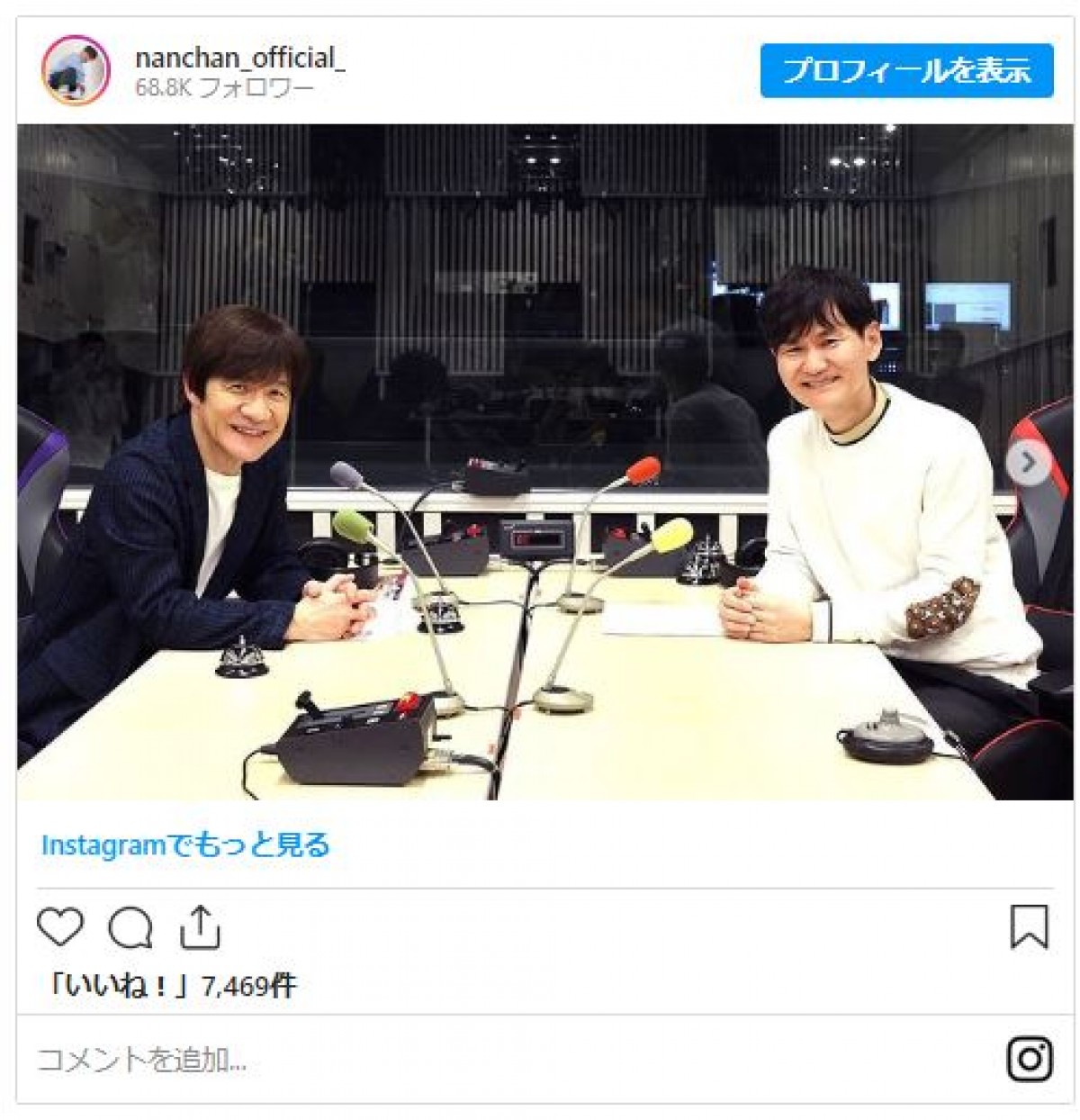
Task: Open comments via the speech bubble icon
Action: click(130, 927)
